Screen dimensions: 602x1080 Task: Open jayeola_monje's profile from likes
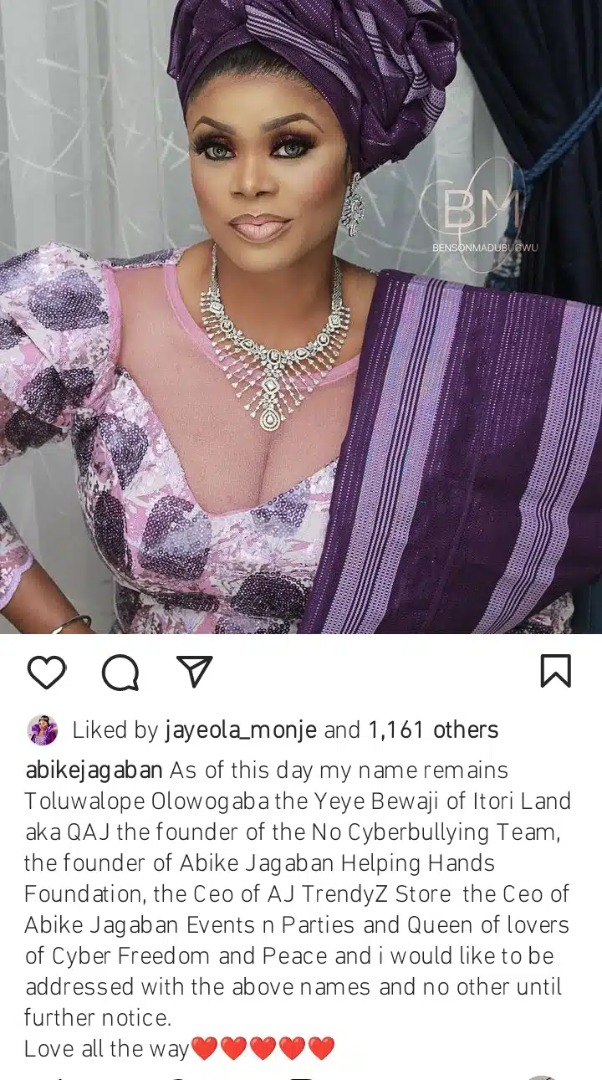click(239, 731)
